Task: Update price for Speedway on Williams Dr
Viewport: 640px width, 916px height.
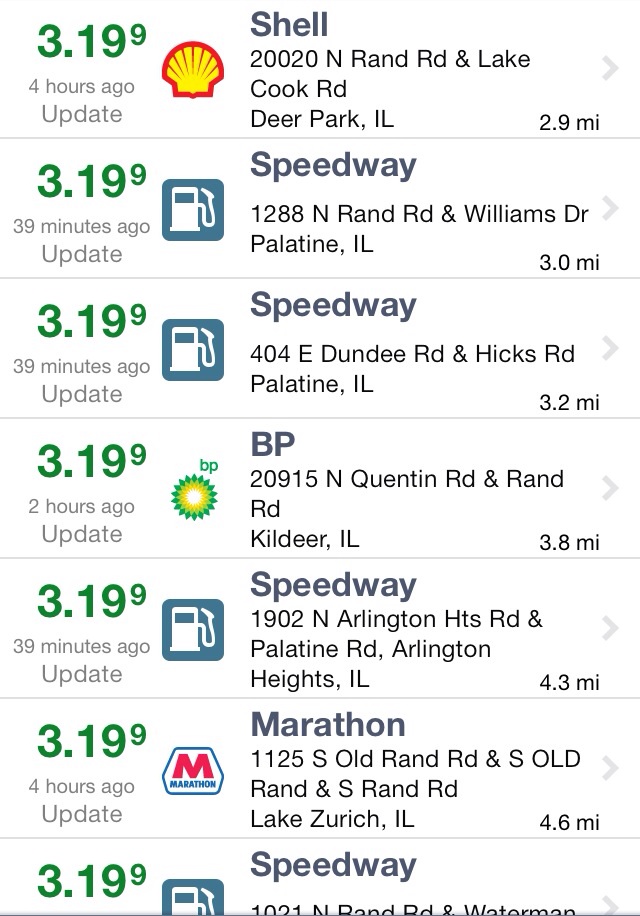Action: (x=82, y=254)
